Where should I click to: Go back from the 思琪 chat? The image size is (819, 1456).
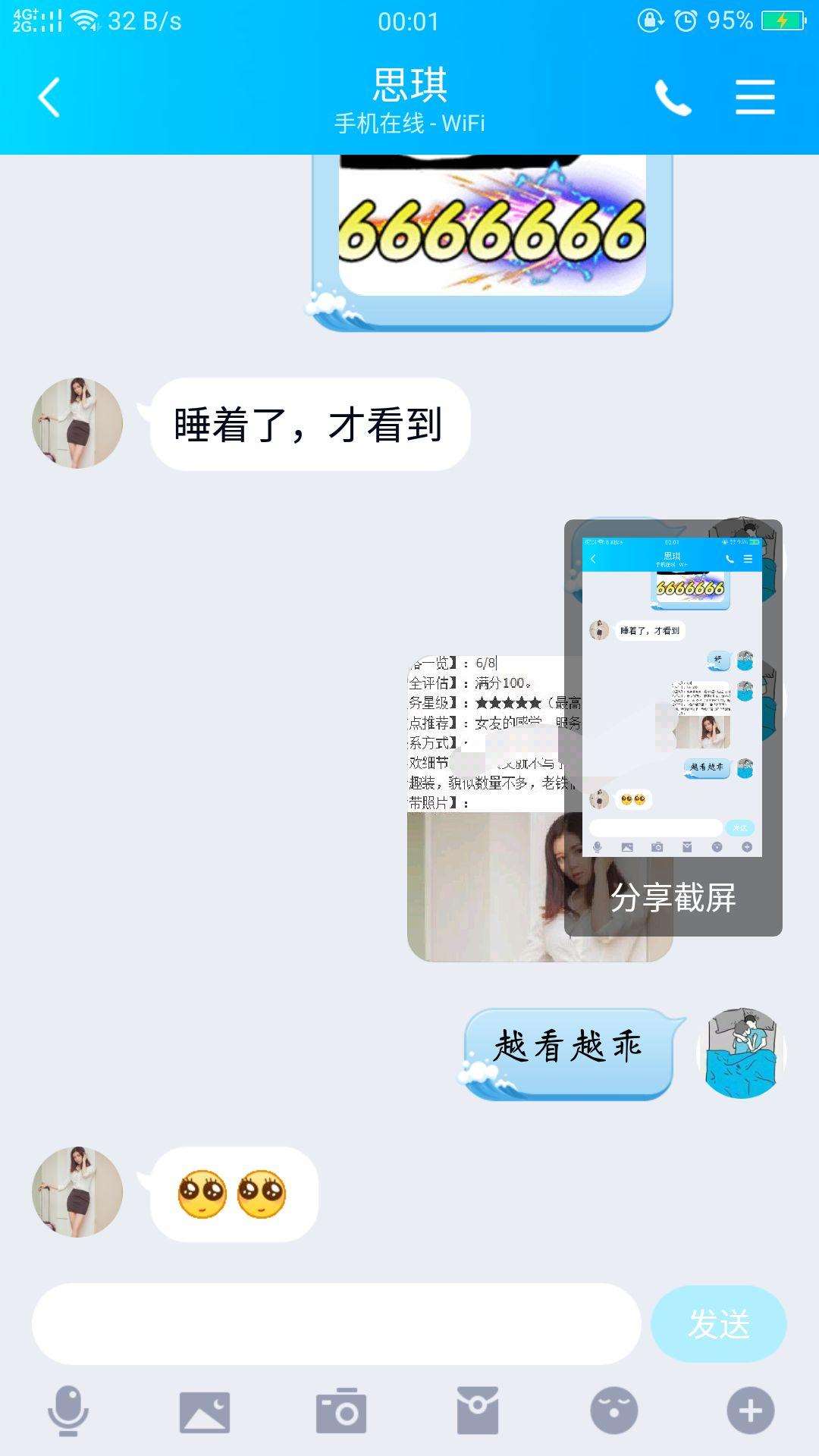click(x=49, y=98)
